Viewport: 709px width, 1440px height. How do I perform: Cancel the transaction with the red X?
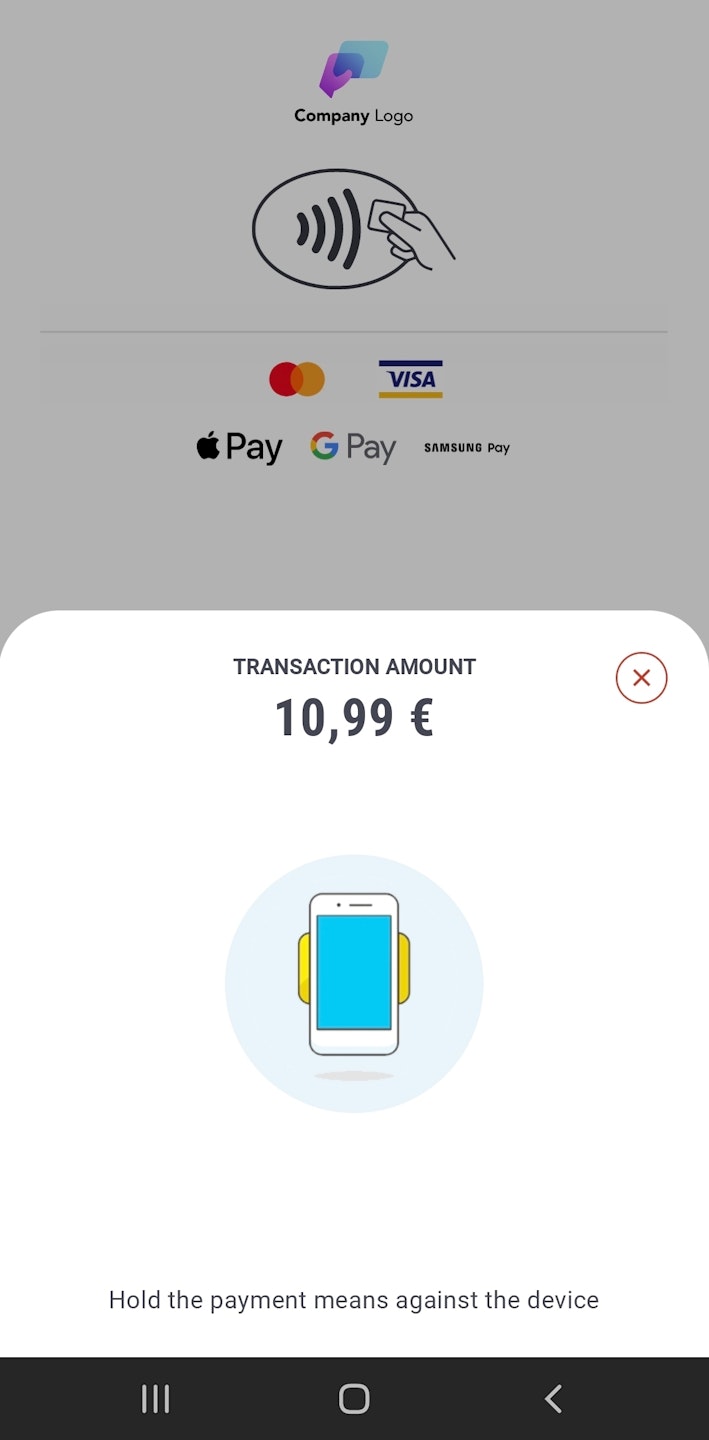(x=641, y=678)
